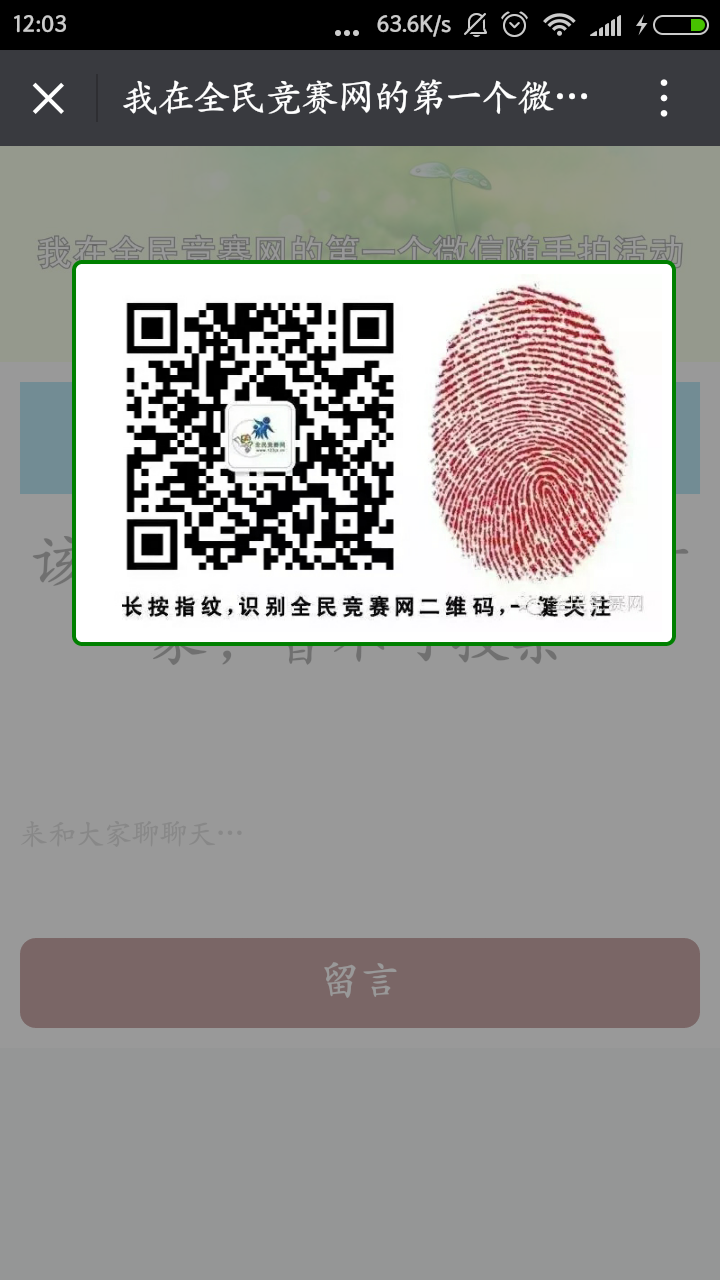This screenshot has width=720, height=1280.
Task: Tap the 留言 button
Action: [x=360, y=982]
